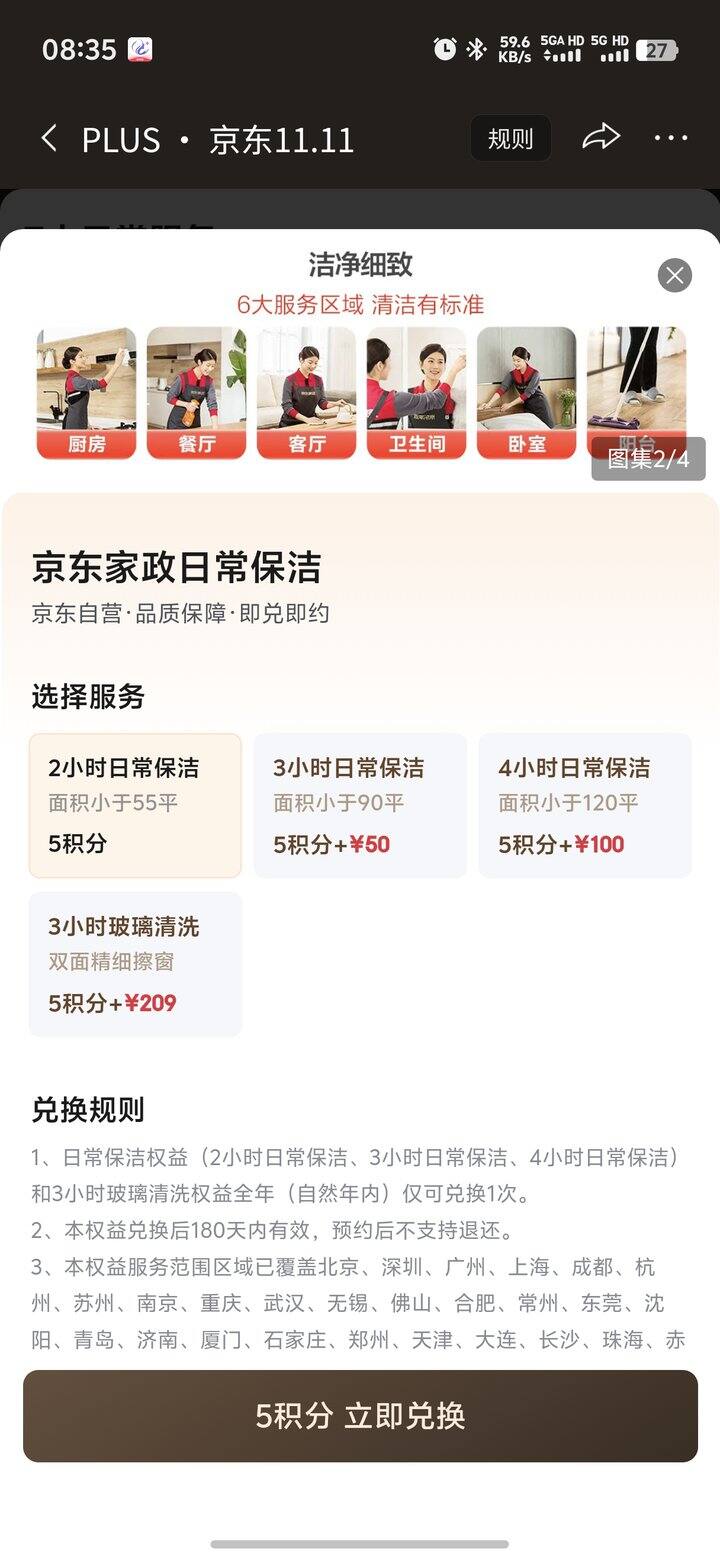Select the 3小时玻璃清洗 service option
Image resolution: width=720 pixels, height=1563 pixels.
[x=135, y=963]
